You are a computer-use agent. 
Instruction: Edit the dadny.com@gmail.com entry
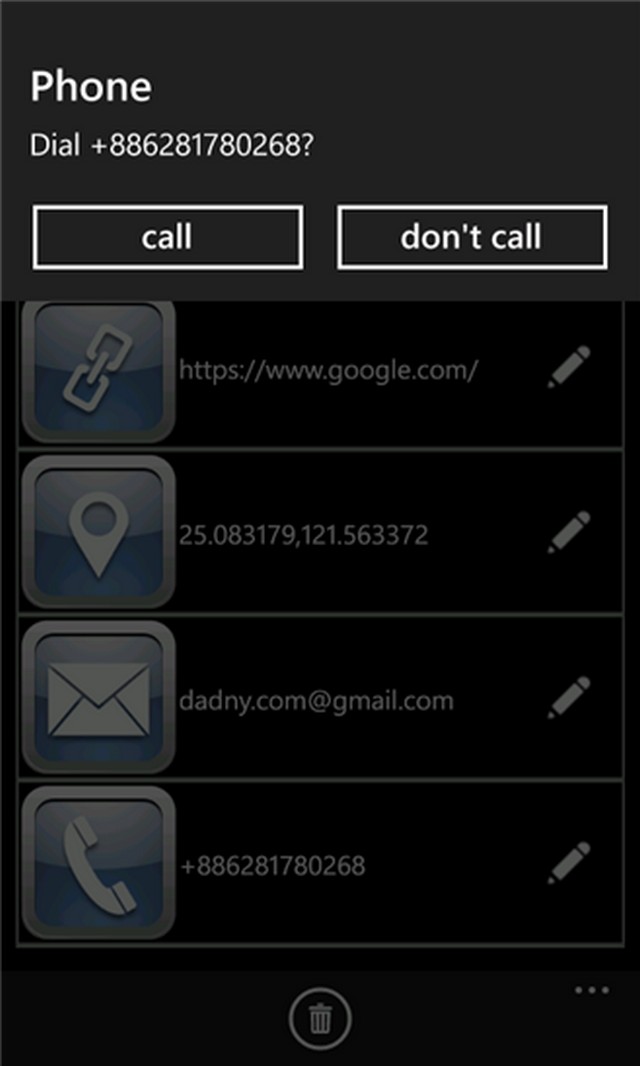(569, 698)
